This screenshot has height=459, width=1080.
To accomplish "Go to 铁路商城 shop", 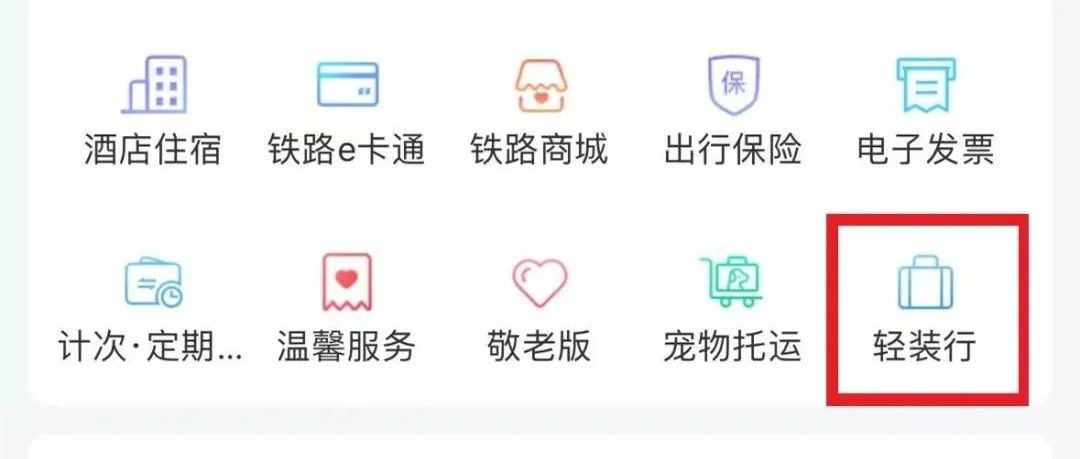I will click(539, 110).
